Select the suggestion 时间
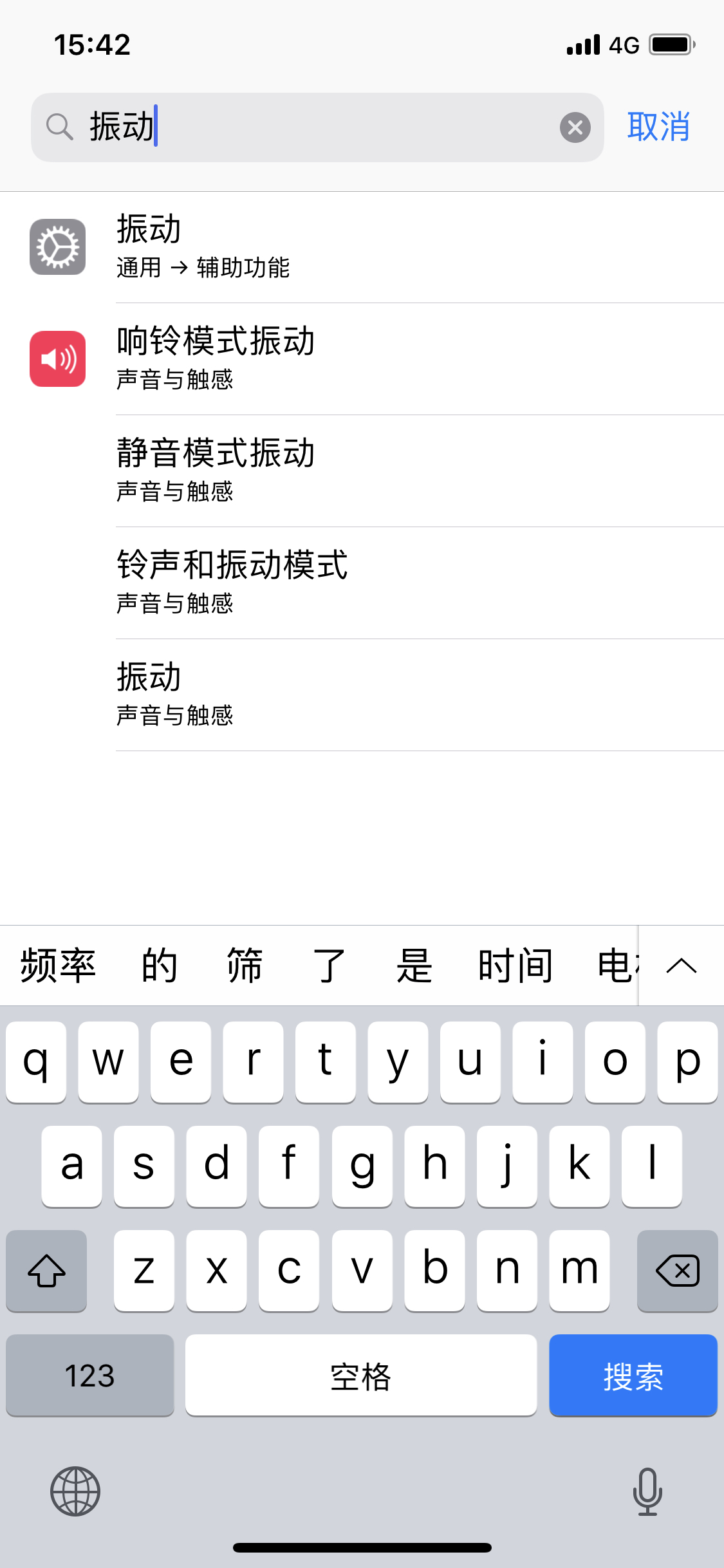Screen dimensions: 724x1568 (x=514, y=966)
